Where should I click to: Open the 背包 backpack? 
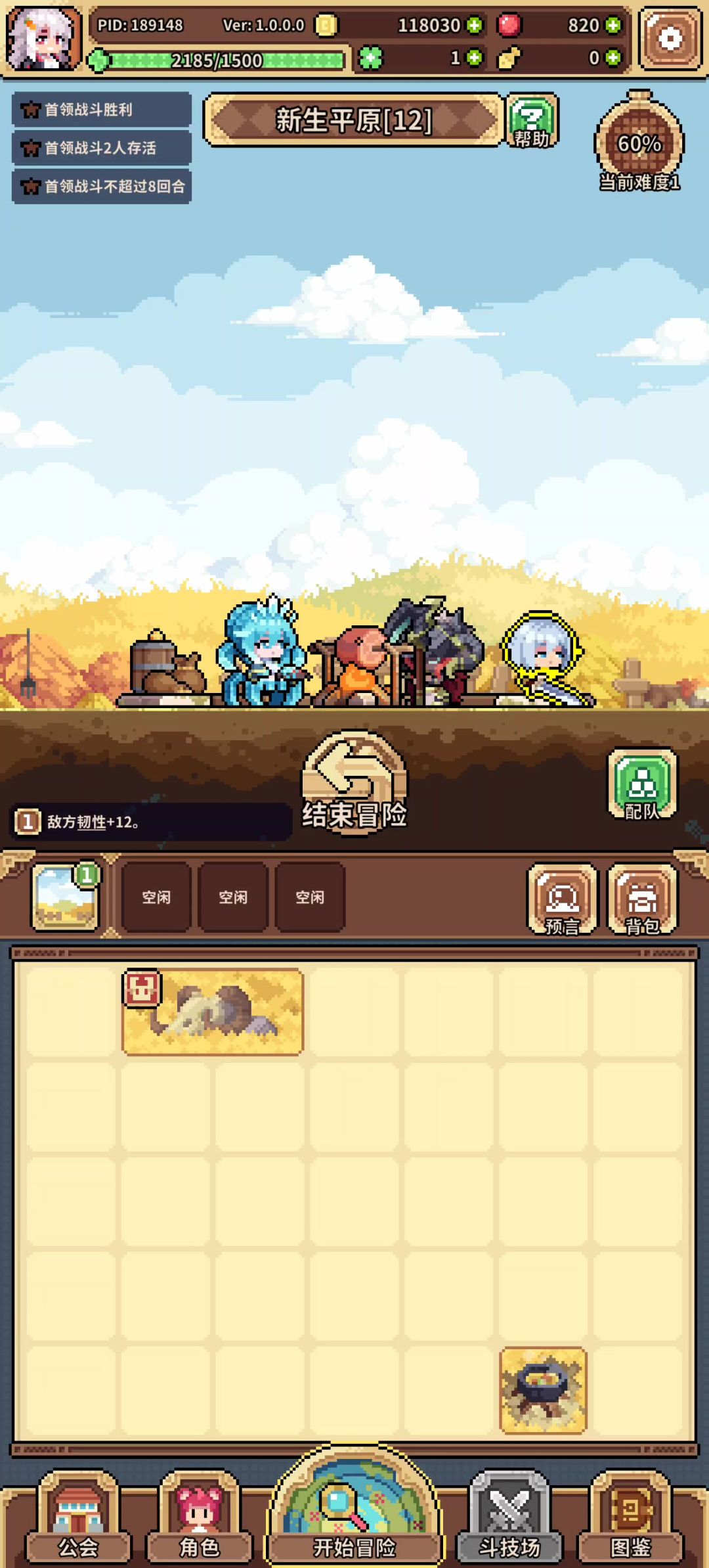[x=642, y=898]
